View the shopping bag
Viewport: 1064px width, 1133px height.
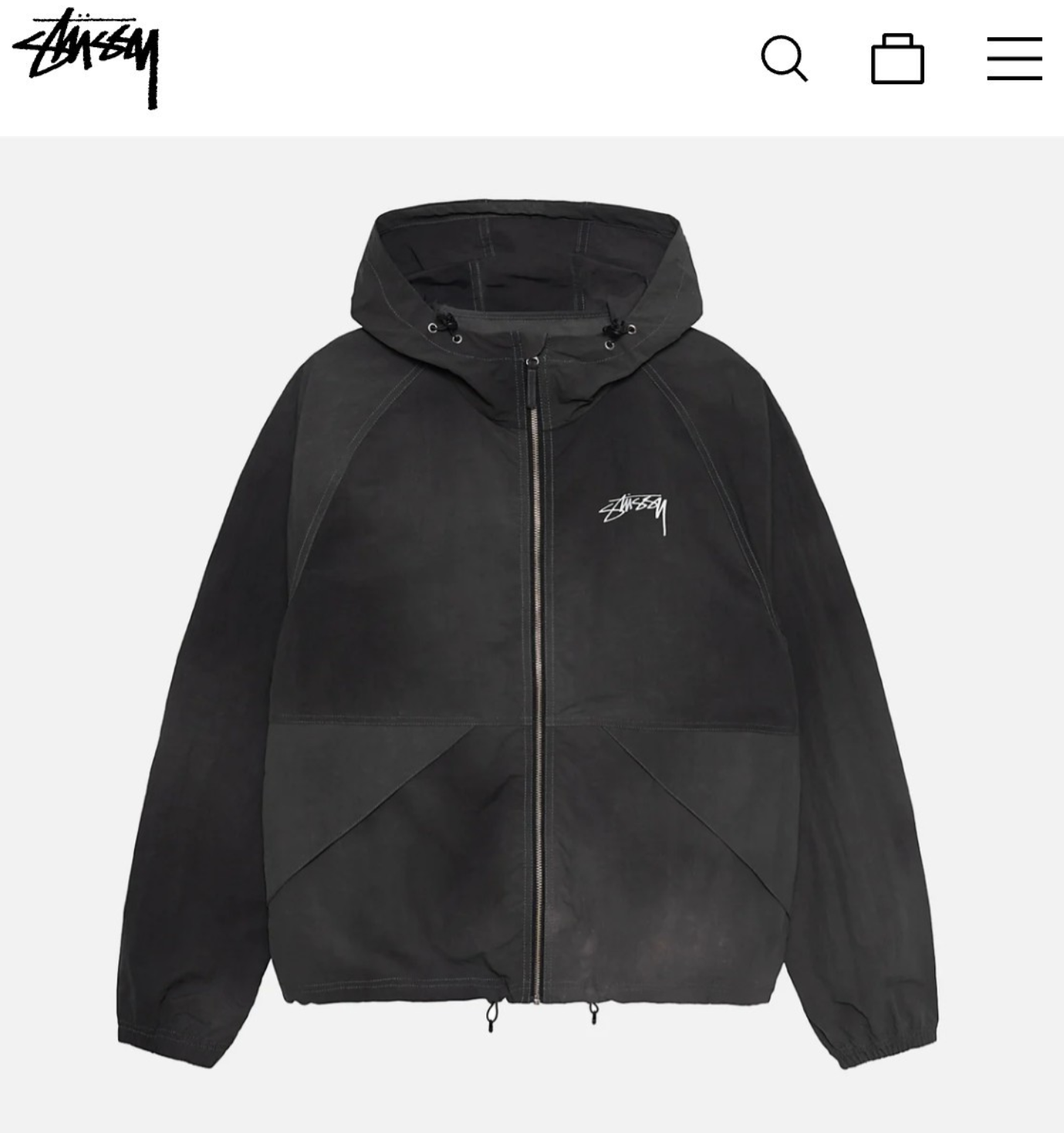click(897, 59)
